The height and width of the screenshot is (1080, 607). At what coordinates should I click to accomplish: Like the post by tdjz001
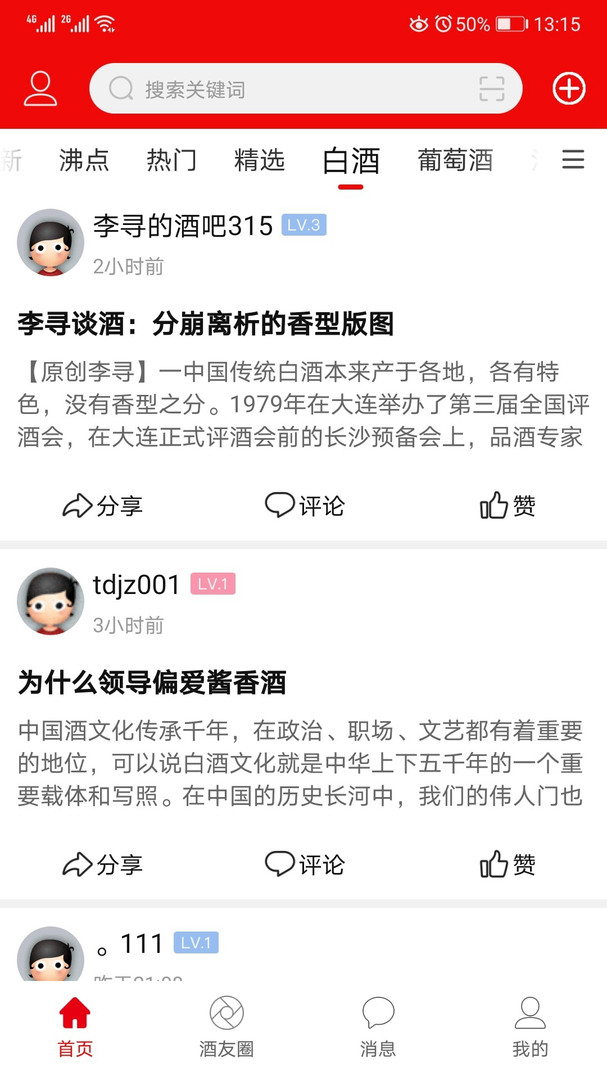tap(507, 864)
